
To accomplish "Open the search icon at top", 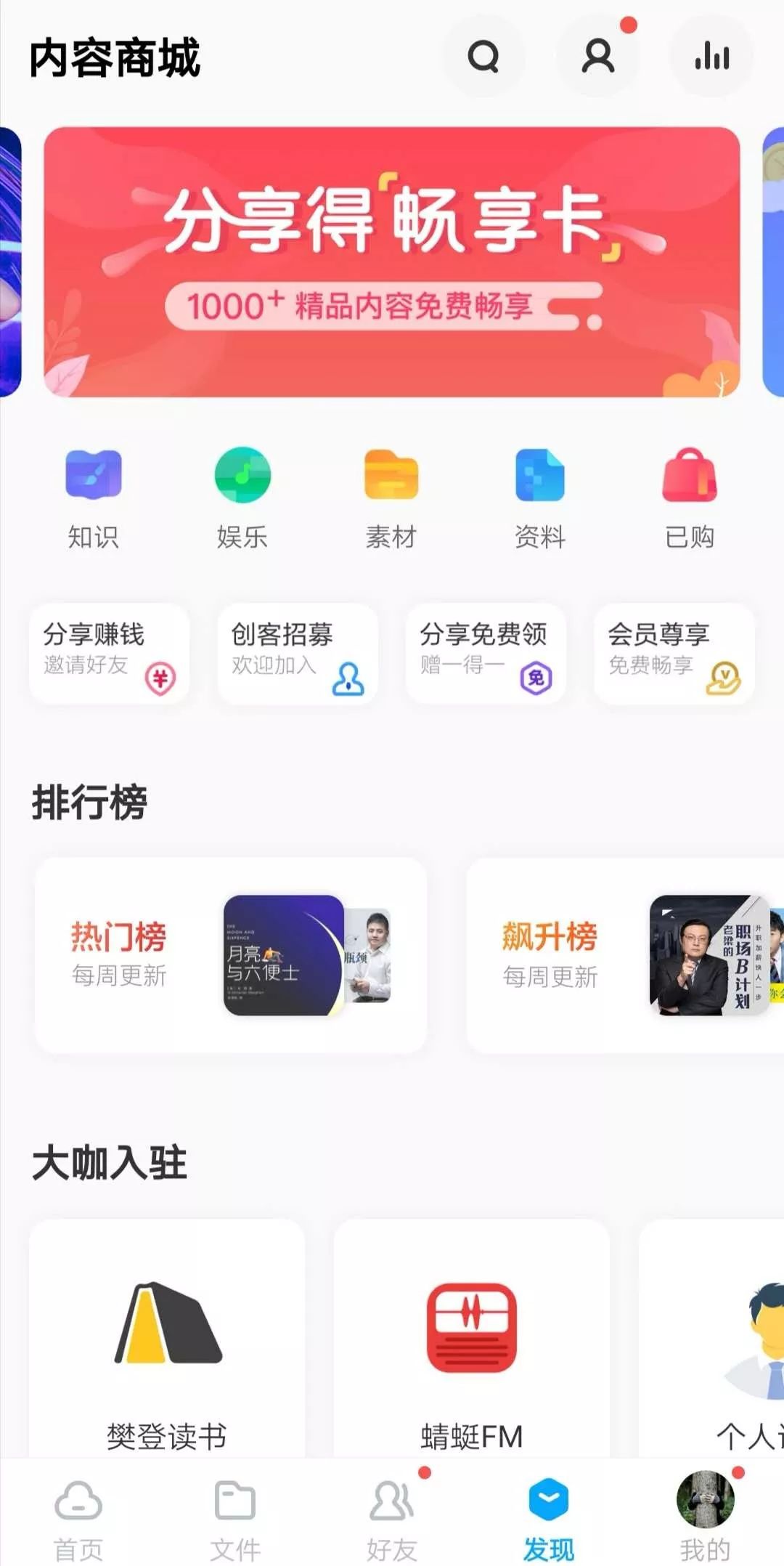I will pos(484,54).
